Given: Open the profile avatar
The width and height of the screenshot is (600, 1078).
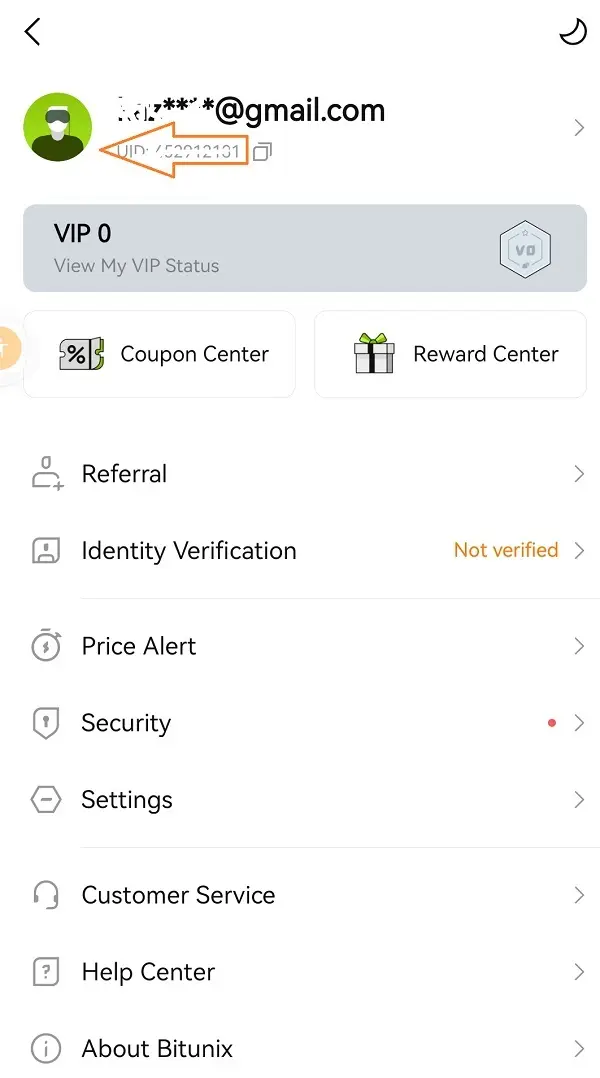Looking at the screenshot, I should [58, 127].
